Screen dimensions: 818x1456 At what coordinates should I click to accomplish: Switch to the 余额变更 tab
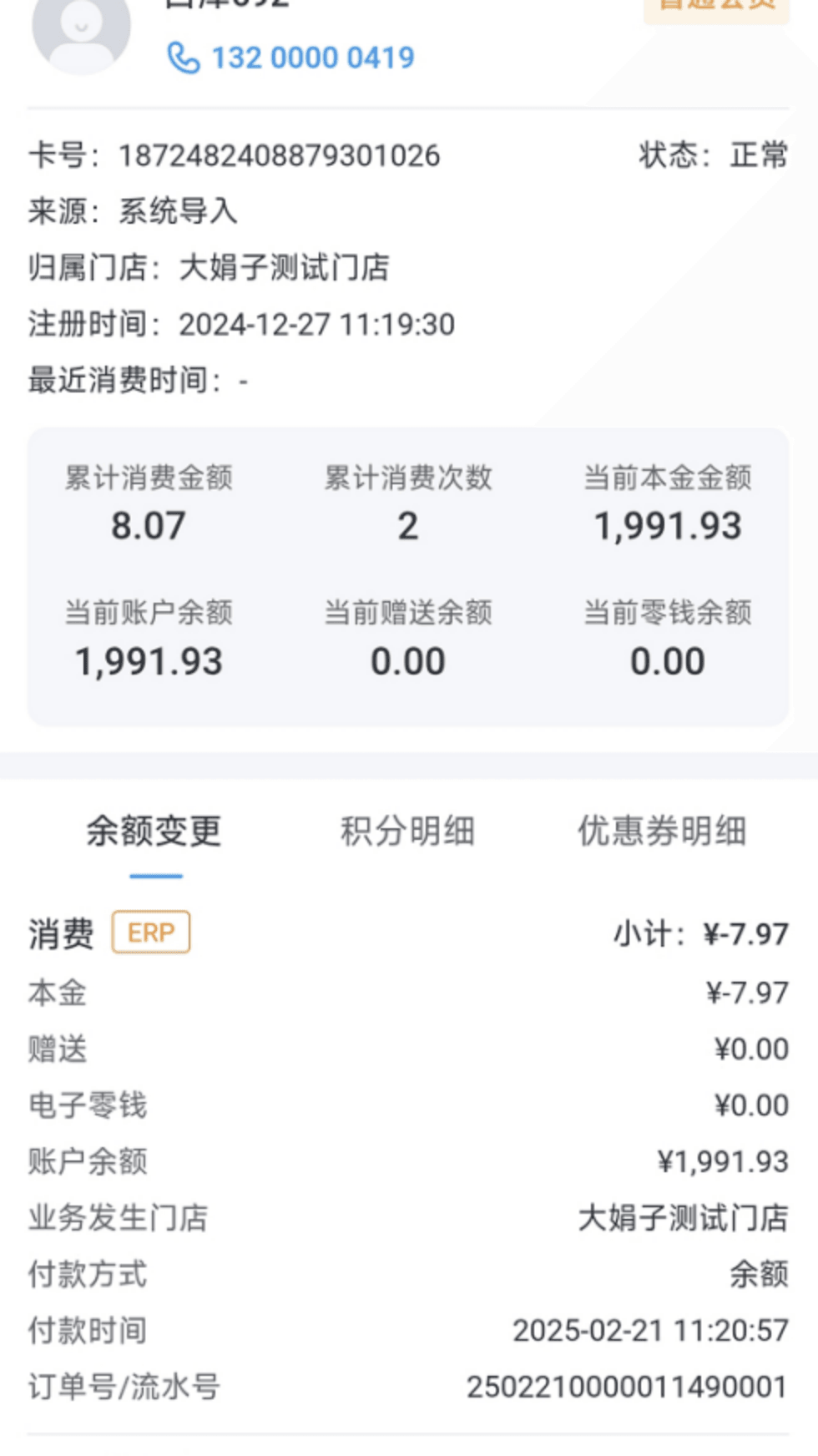coord(154,831)
